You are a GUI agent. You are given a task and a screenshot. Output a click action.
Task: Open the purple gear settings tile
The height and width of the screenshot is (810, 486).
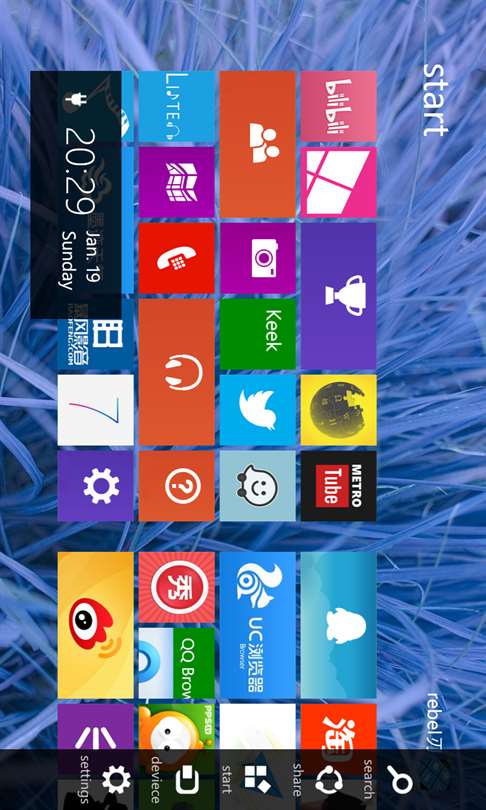tap(96, 486)
